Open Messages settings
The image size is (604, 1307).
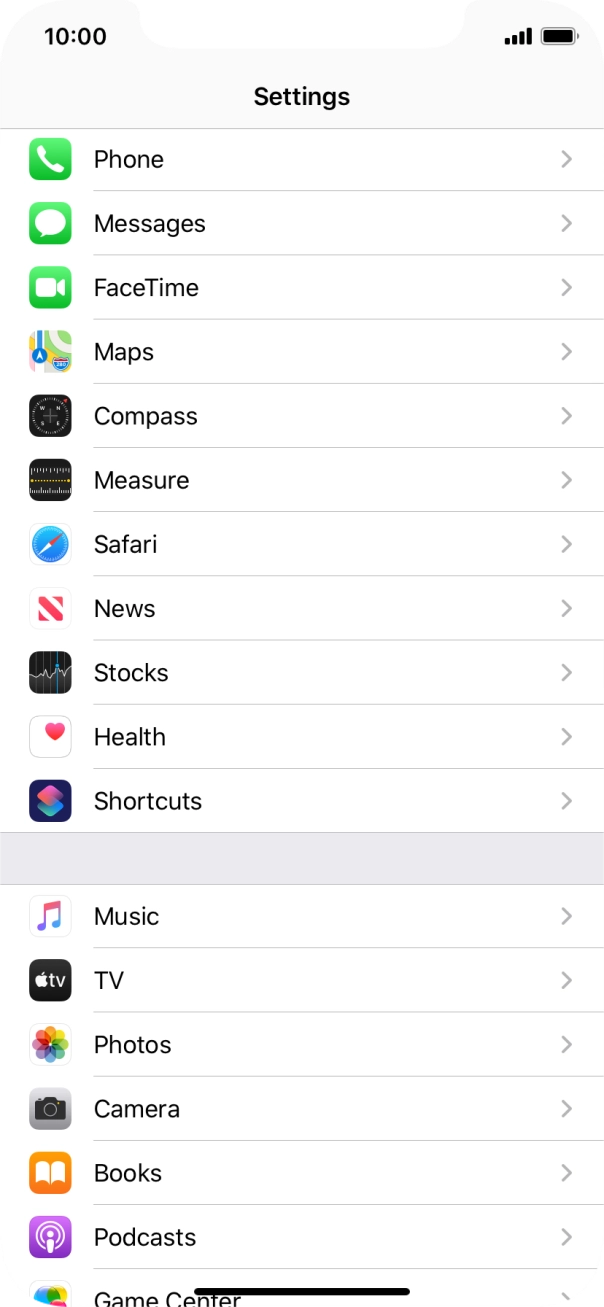pyautogui.click(x=300, y=223)
